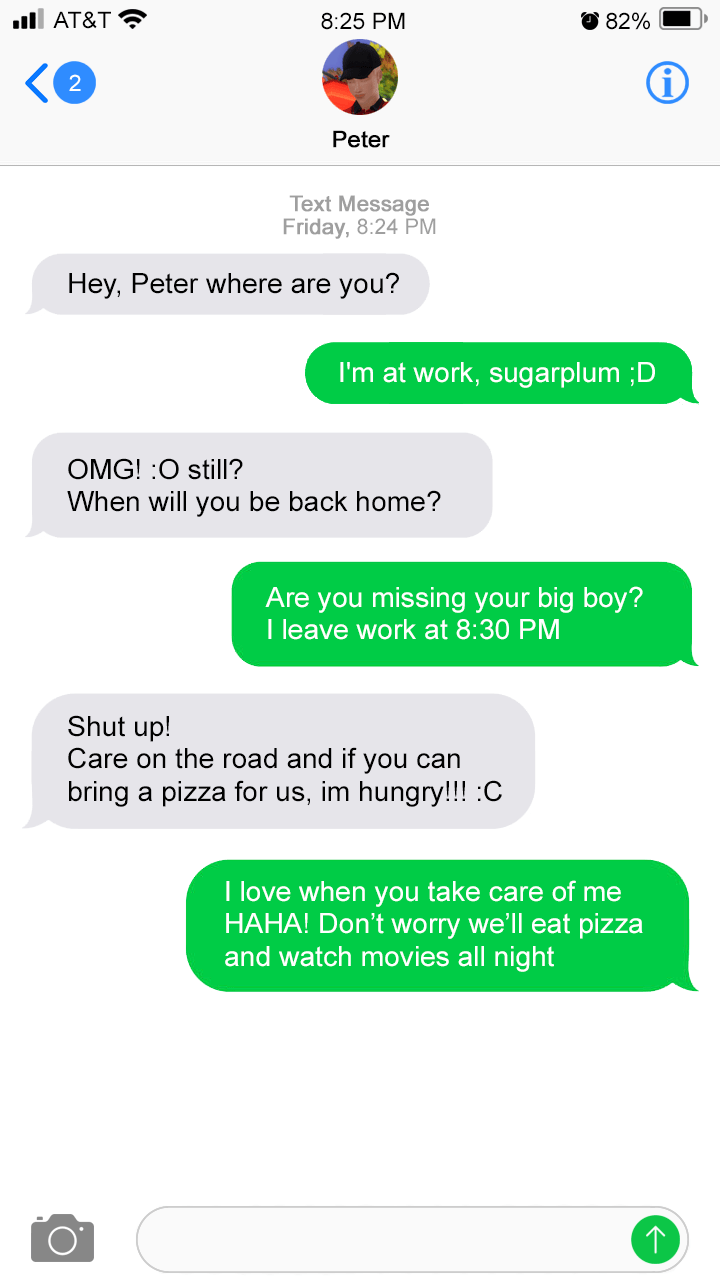Viewport: 720px width, 1280px height.
Task: Open the camera to attach a photo
Action: [x=63, y=1238]
